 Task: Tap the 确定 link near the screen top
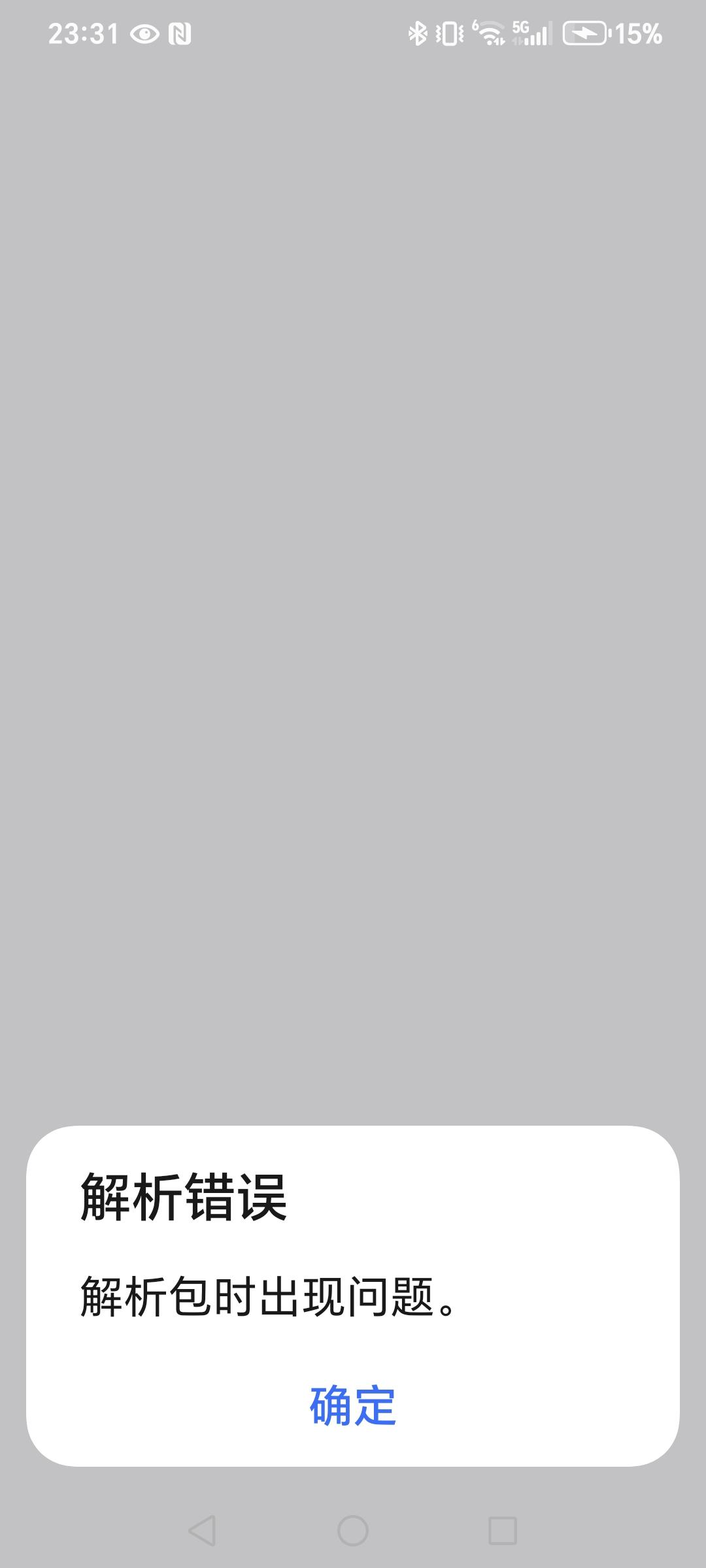pos(350,203)
